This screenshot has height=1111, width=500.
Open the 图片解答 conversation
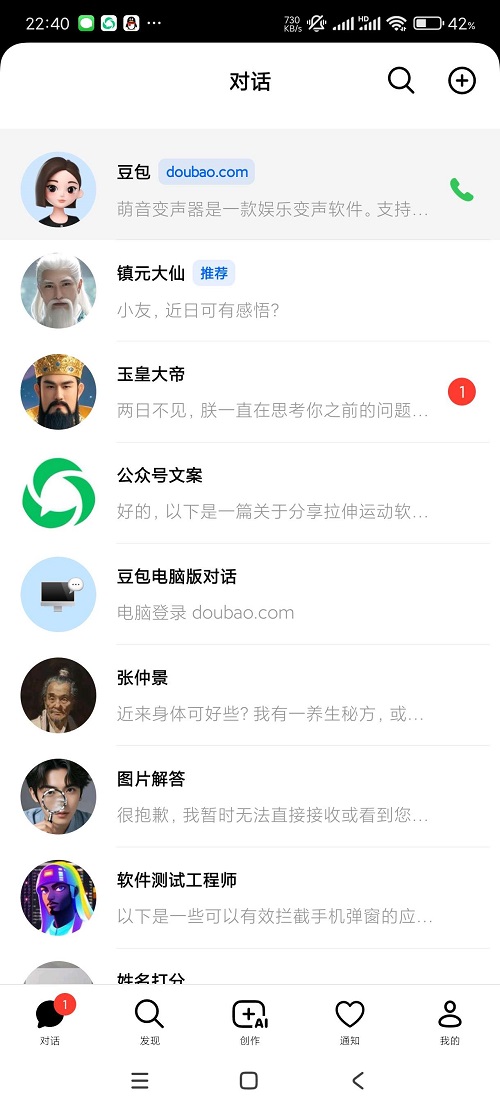250,796
